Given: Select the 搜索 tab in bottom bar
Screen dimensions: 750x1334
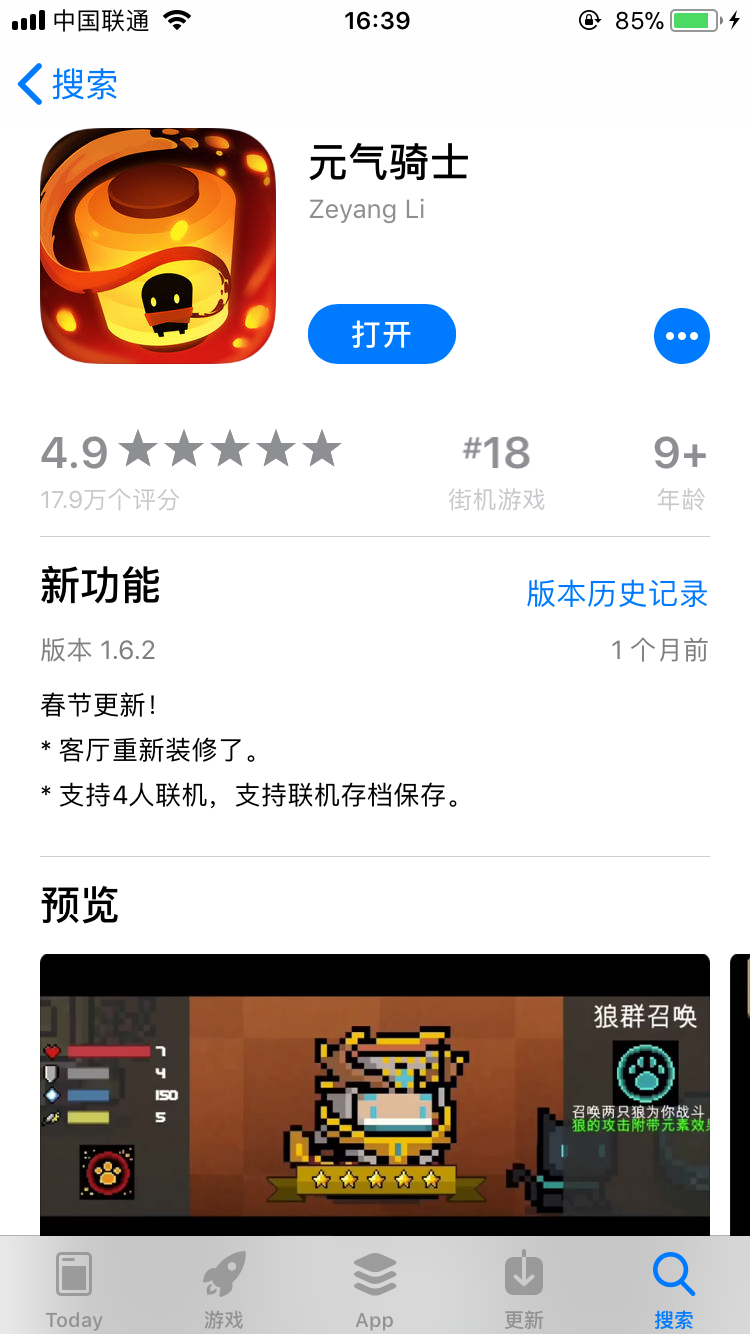Looking at the screenshot, I should (x=673, y=1290).
